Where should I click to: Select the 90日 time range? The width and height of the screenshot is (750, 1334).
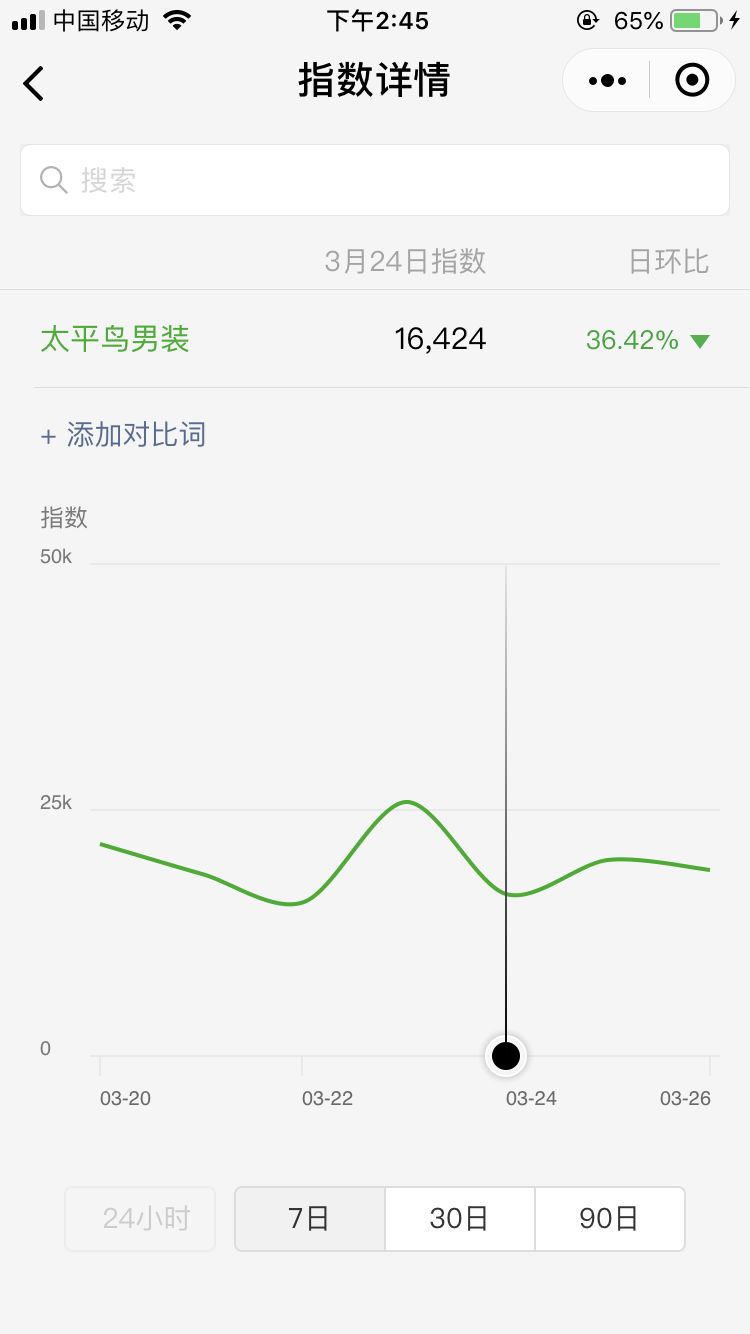pyautogui.click(x=609, y=1219)
